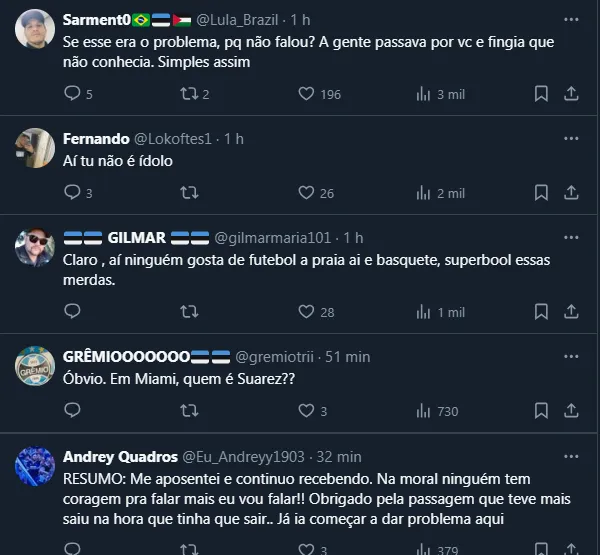Bookmark Sarment0's tweet

541,93
